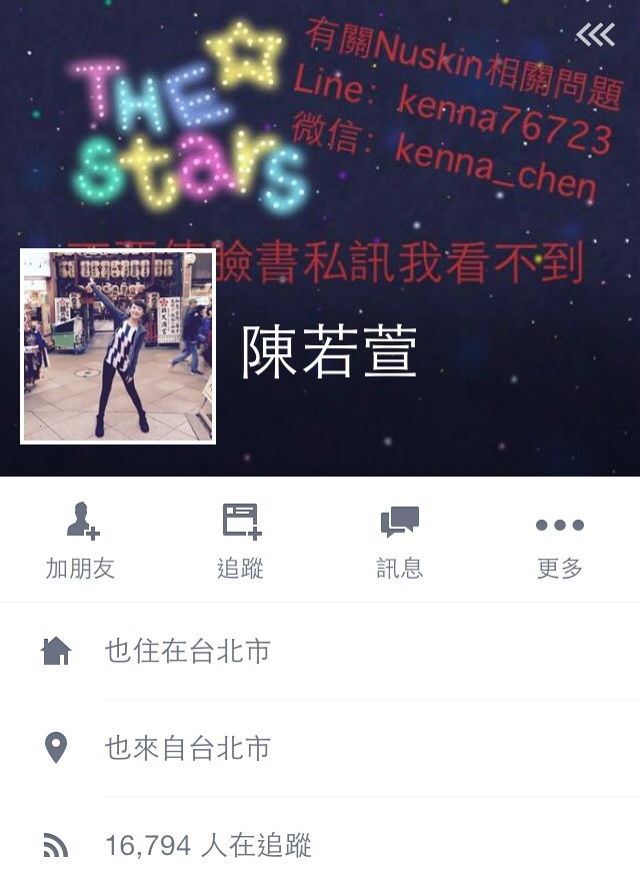Tap the triple chevron icon on cover
This screenshot has width=640, height=873.
(x=596, y=36)
